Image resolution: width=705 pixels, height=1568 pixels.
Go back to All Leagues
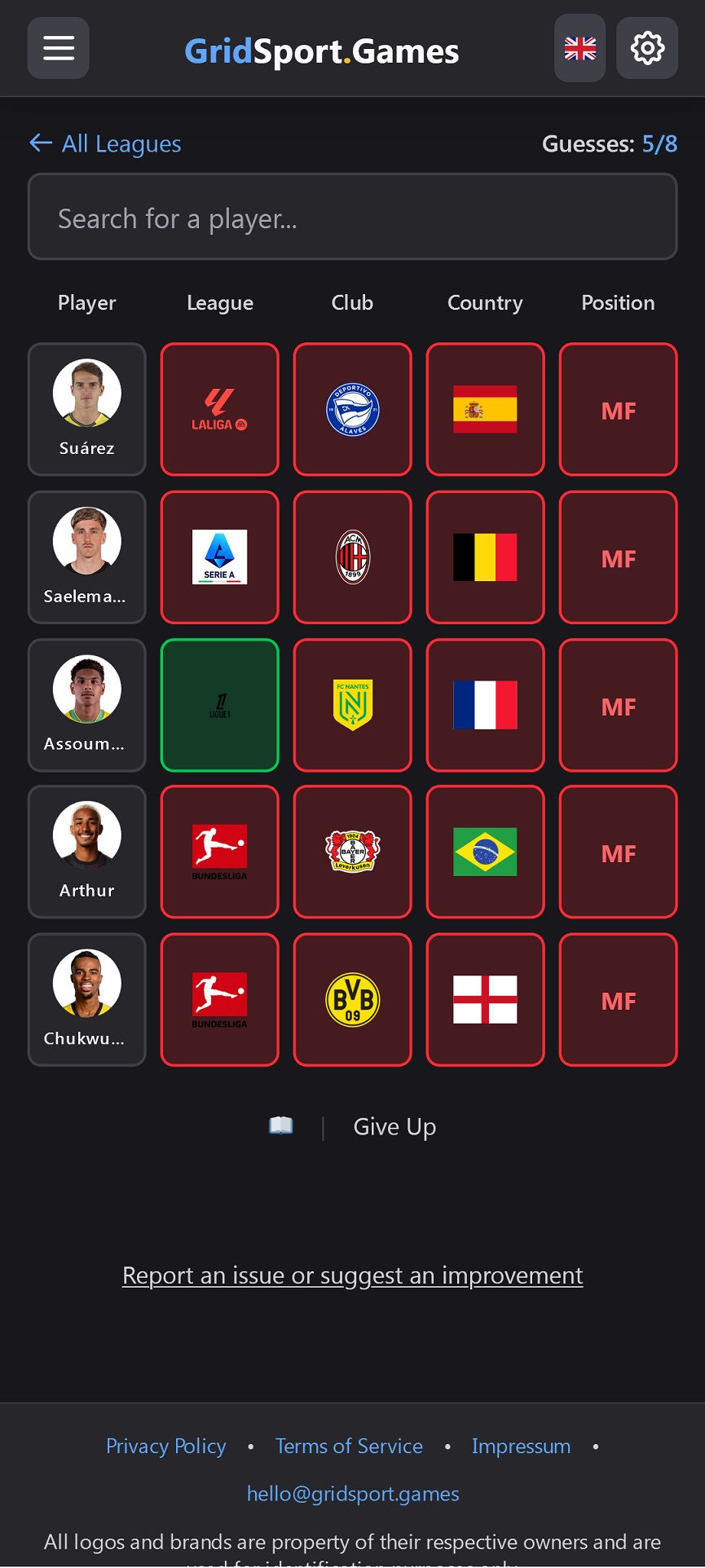(x=105, y=143)
